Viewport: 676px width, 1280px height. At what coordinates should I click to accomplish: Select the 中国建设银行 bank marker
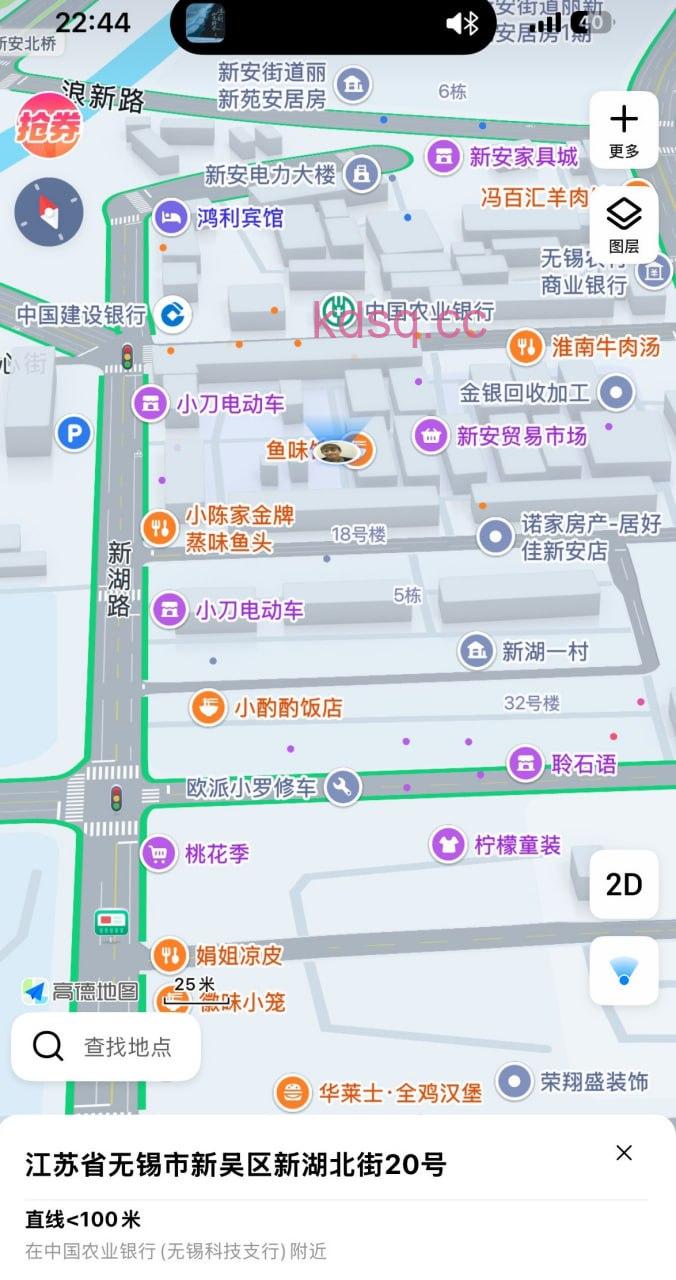[172, 315]
